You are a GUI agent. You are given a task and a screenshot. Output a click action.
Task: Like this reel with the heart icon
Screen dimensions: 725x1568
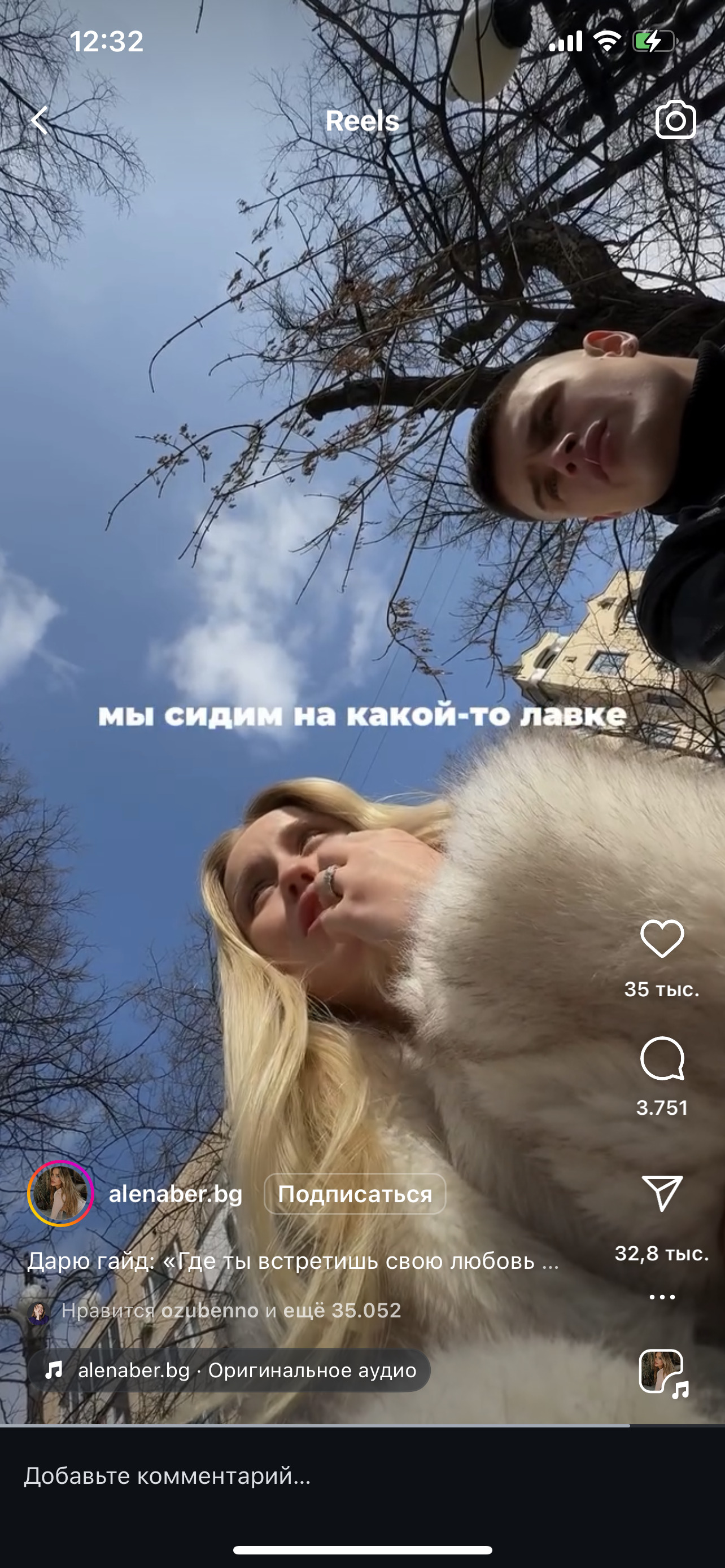pos(662,938)
